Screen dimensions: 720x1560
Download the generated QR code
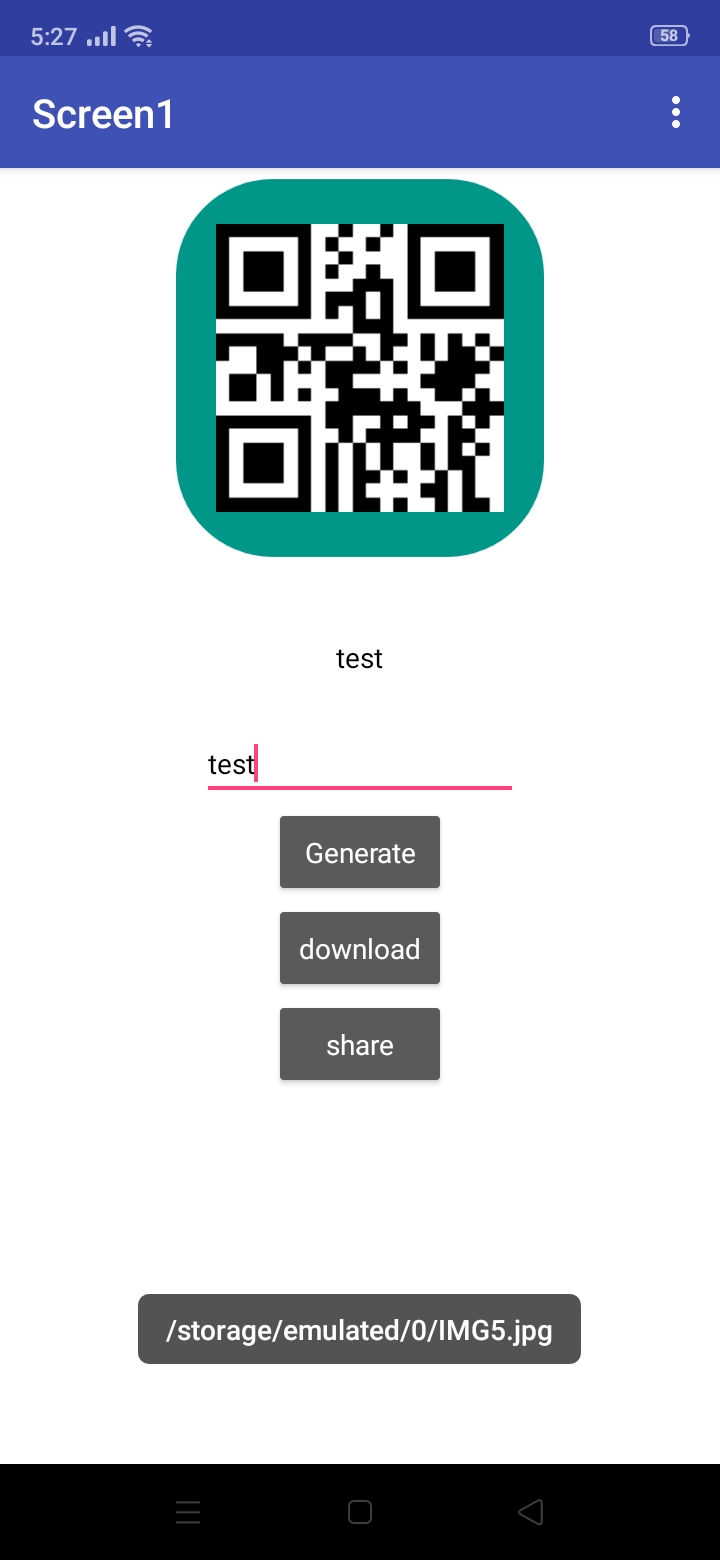point(360,948)
